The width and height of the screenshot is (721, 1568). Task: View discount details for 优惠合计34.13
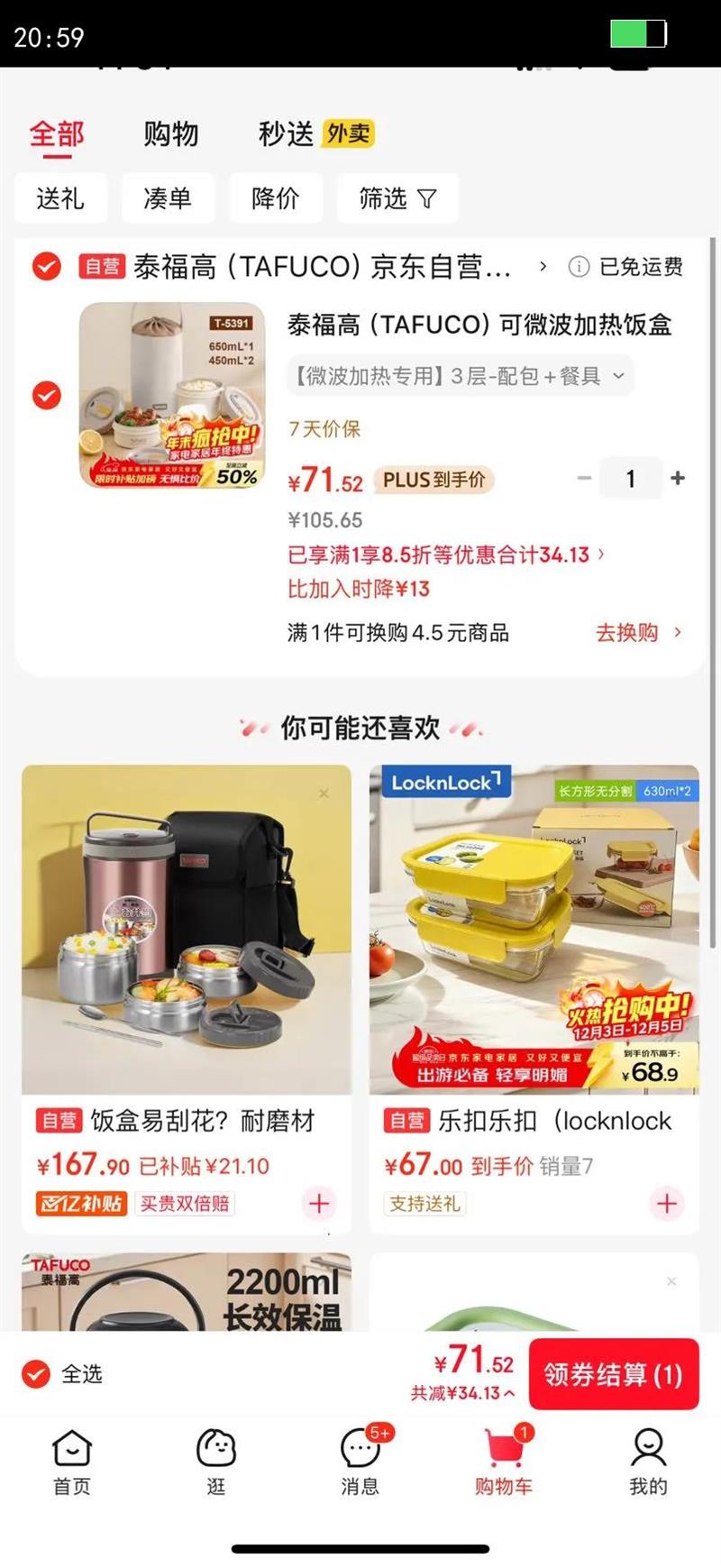coord(446,555)
